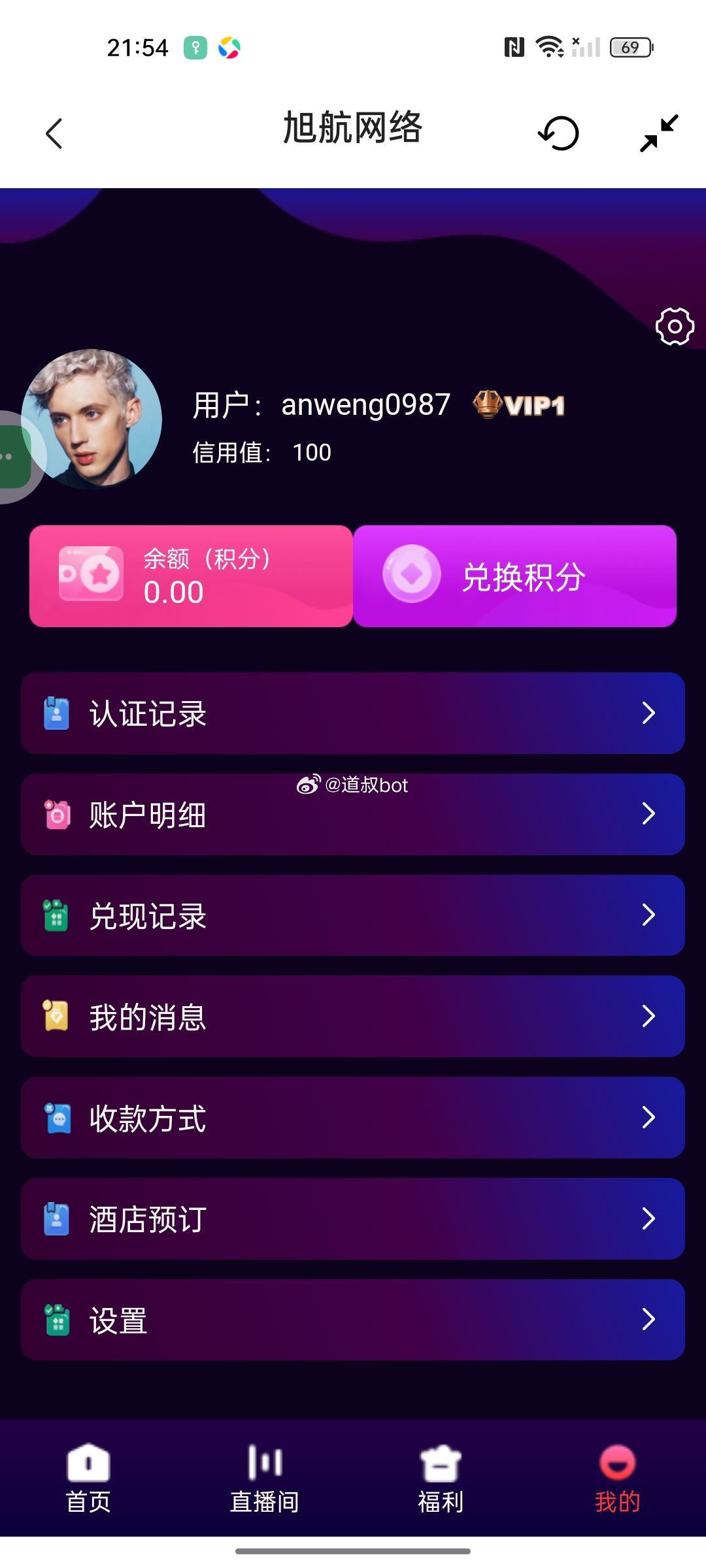Screen dimensions: 706x1568
Task: View 账户明细
Action: (353, 814)
